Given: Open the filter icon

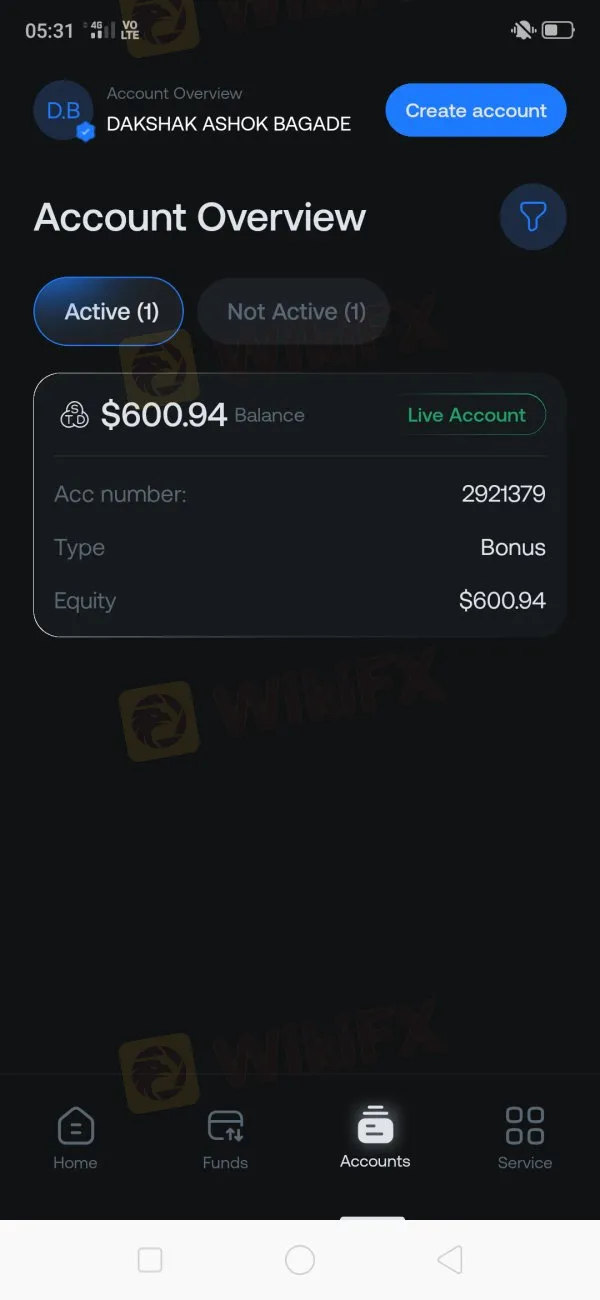Looking at the screenshot, I should tap(533, 216).
